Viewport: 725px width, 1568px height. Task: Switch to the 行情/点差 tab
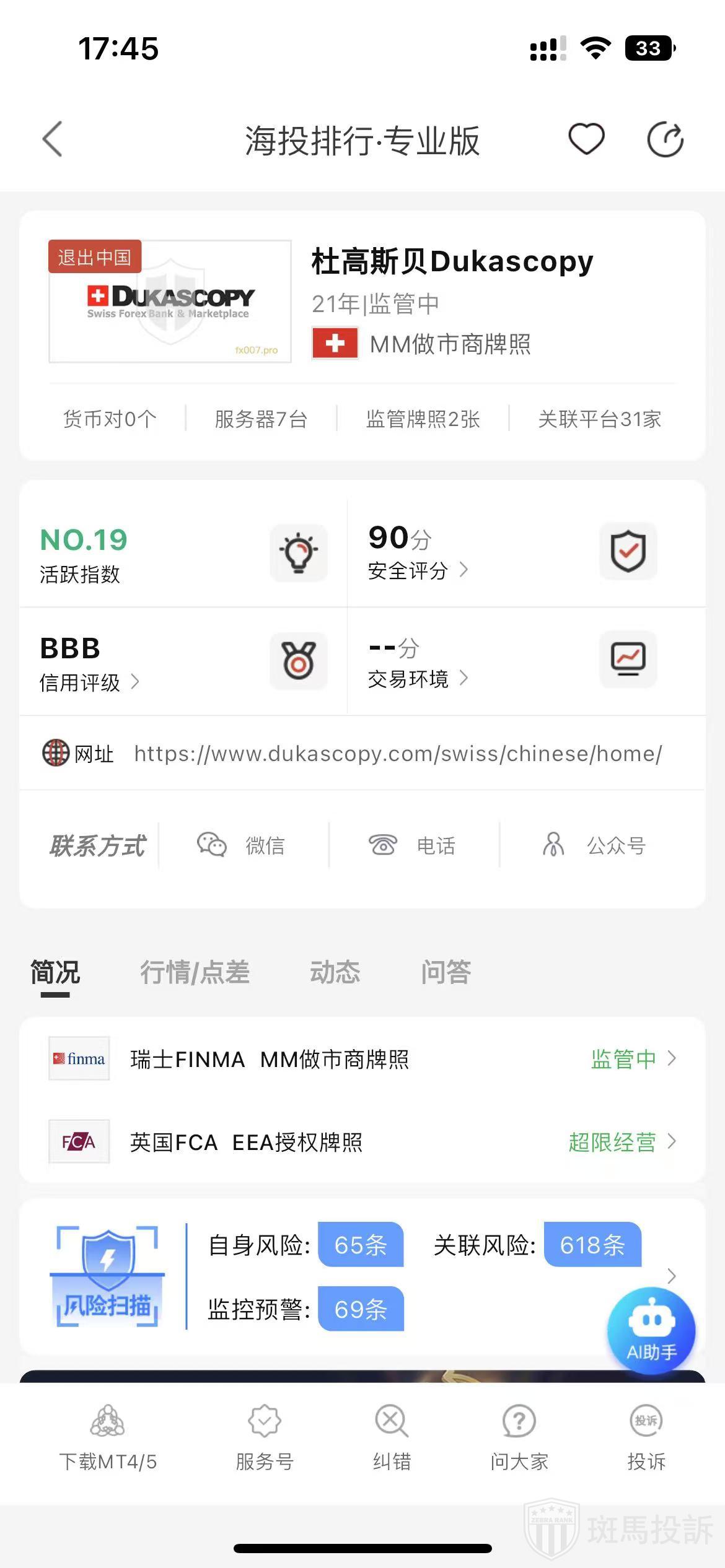point(195,972)
